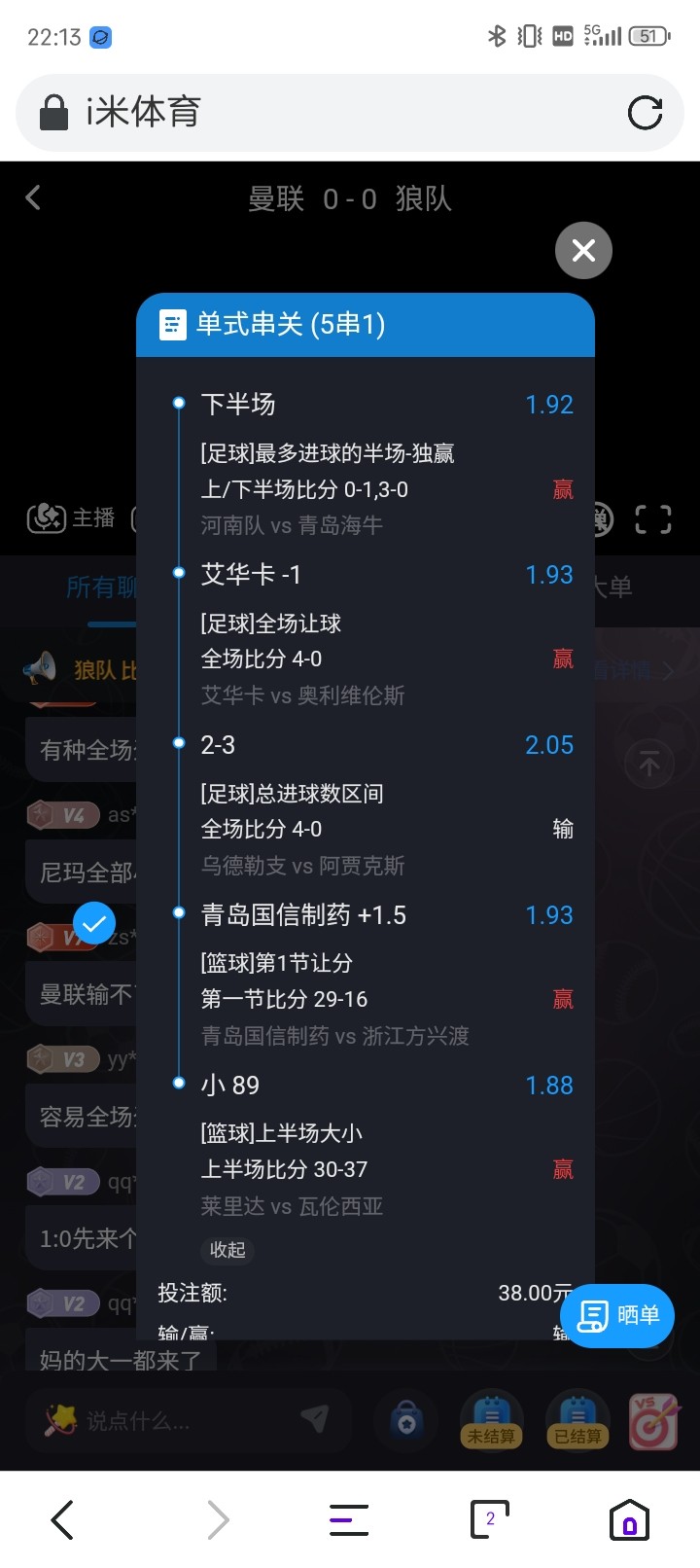This screenshot has height=1568, width=700.
Task: Open the 已结算 settled bets
Action: click(577, 1421)
